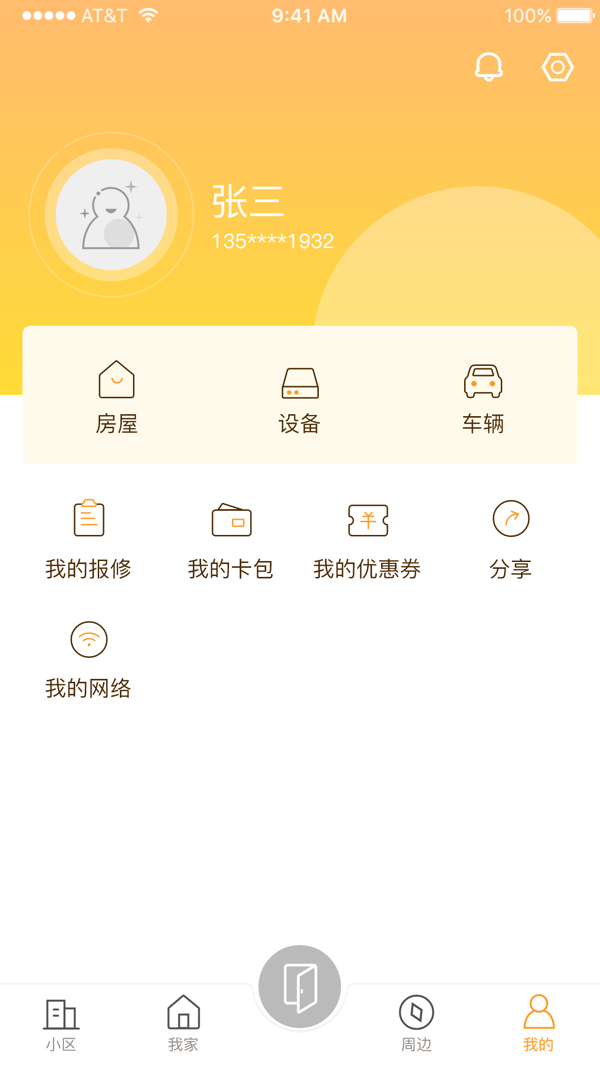Open settings via the hexagon gear icon
The image size is (600, 1067).
[x=558, y=67]
